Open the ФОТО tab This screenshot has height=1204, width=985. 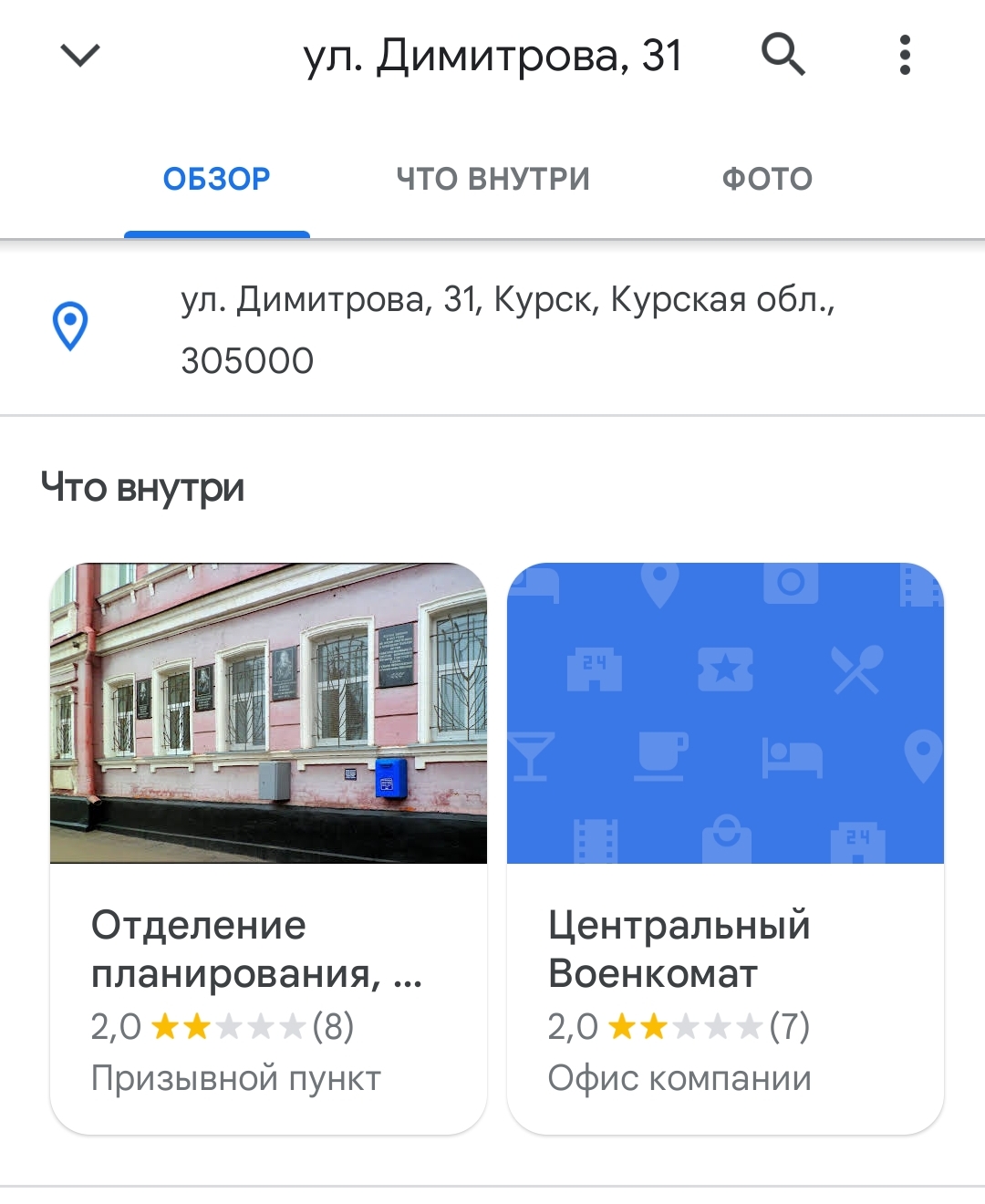pyautogui.click(x=766, y=179)
